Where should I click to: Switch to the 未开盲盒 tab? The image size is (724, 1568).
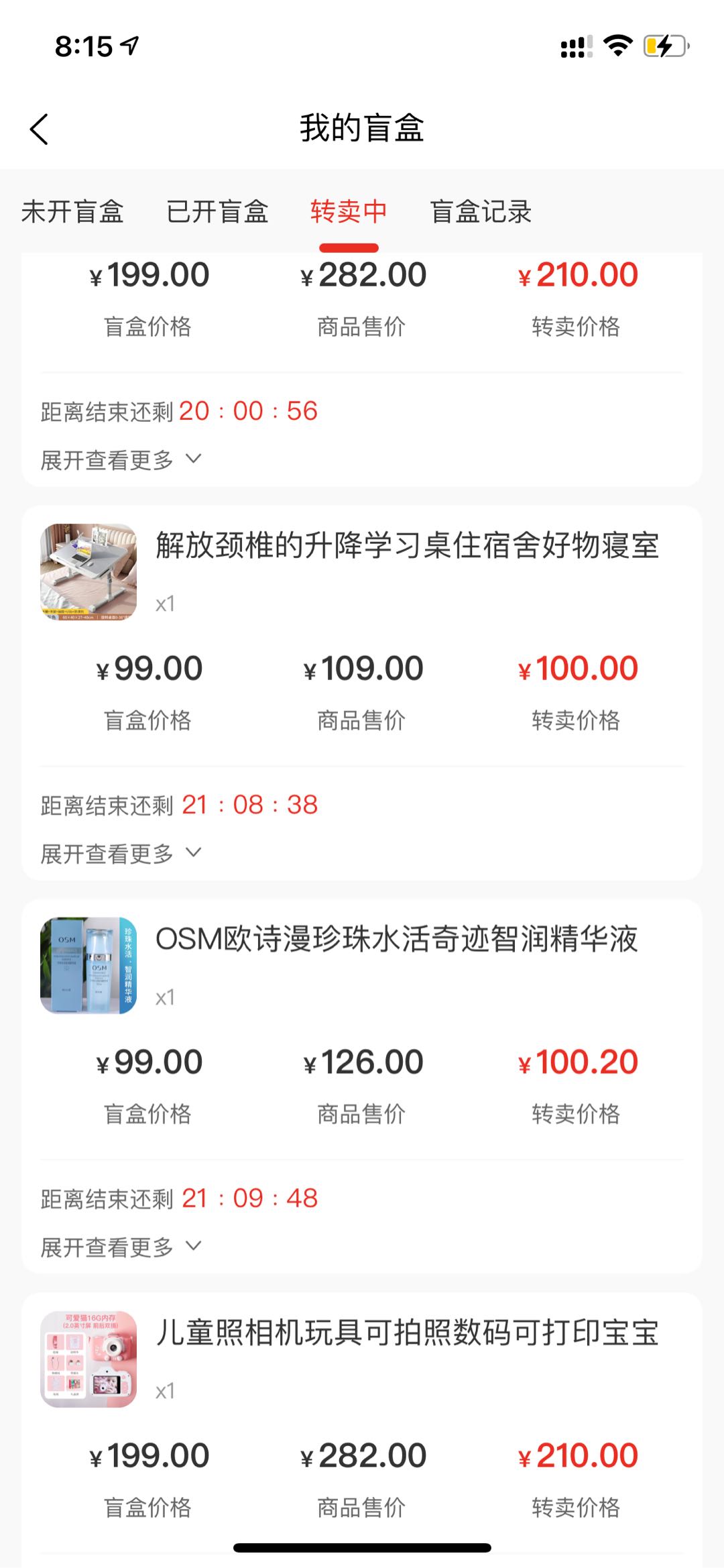72,212
